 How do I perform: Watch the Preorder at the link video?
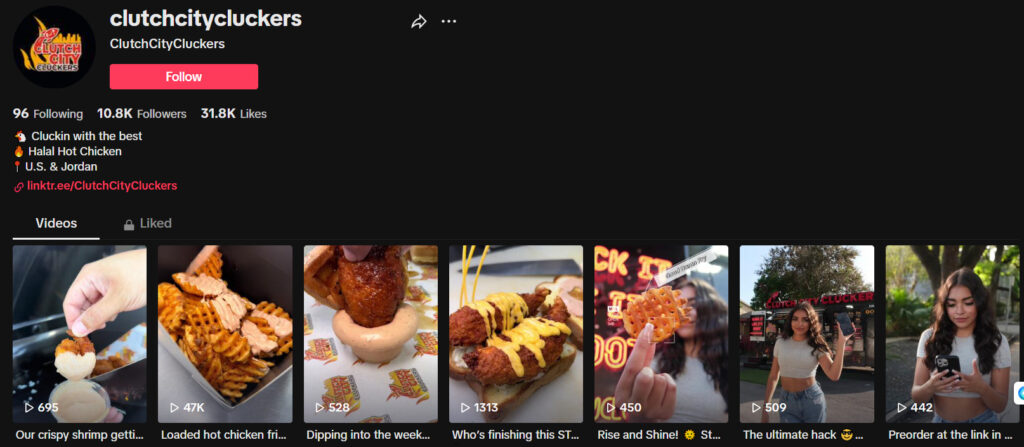coord(952,333)
